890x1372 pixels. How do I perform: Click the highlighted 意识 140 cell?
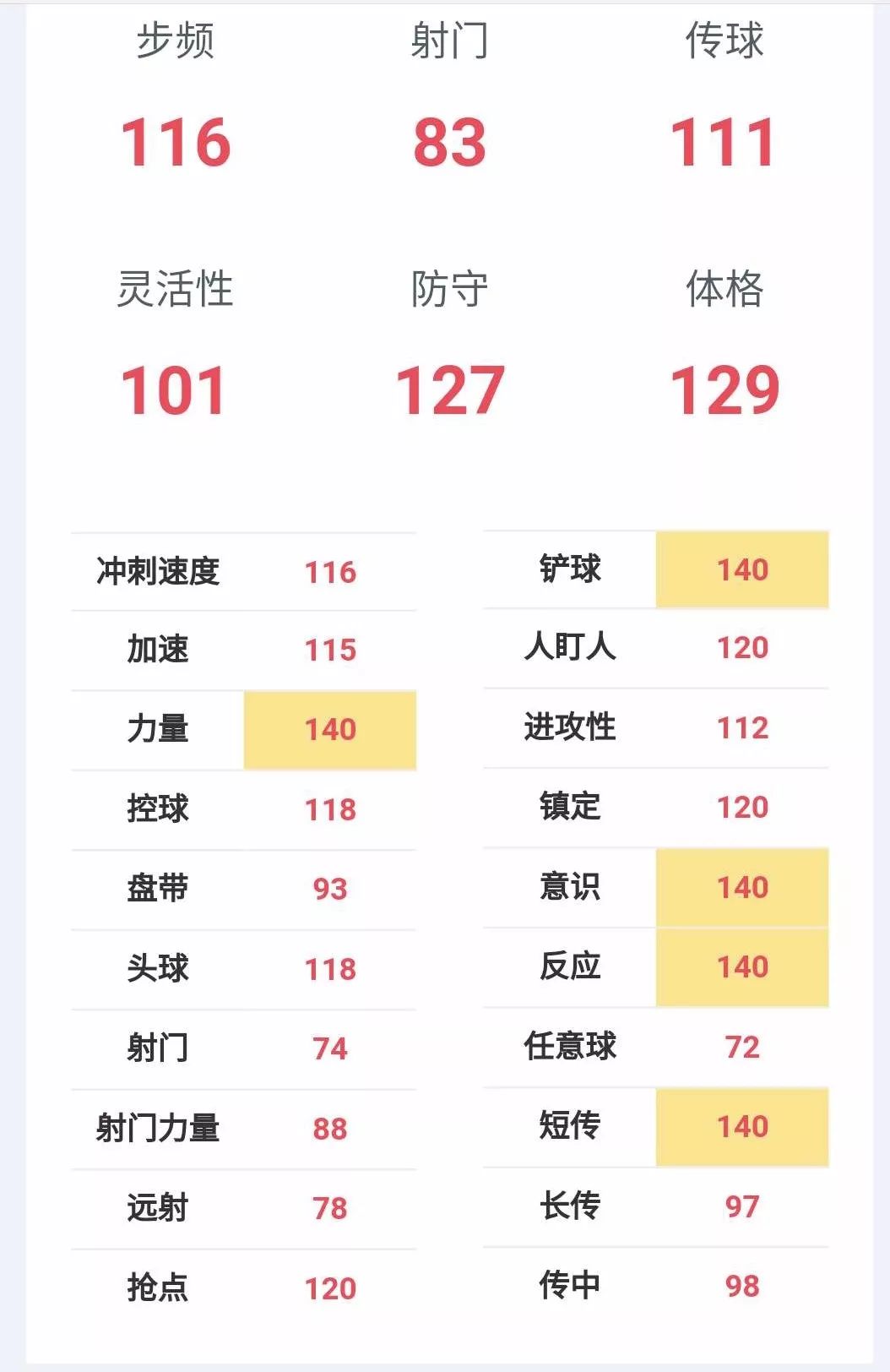pyautogui.click(x=741, y=889)
